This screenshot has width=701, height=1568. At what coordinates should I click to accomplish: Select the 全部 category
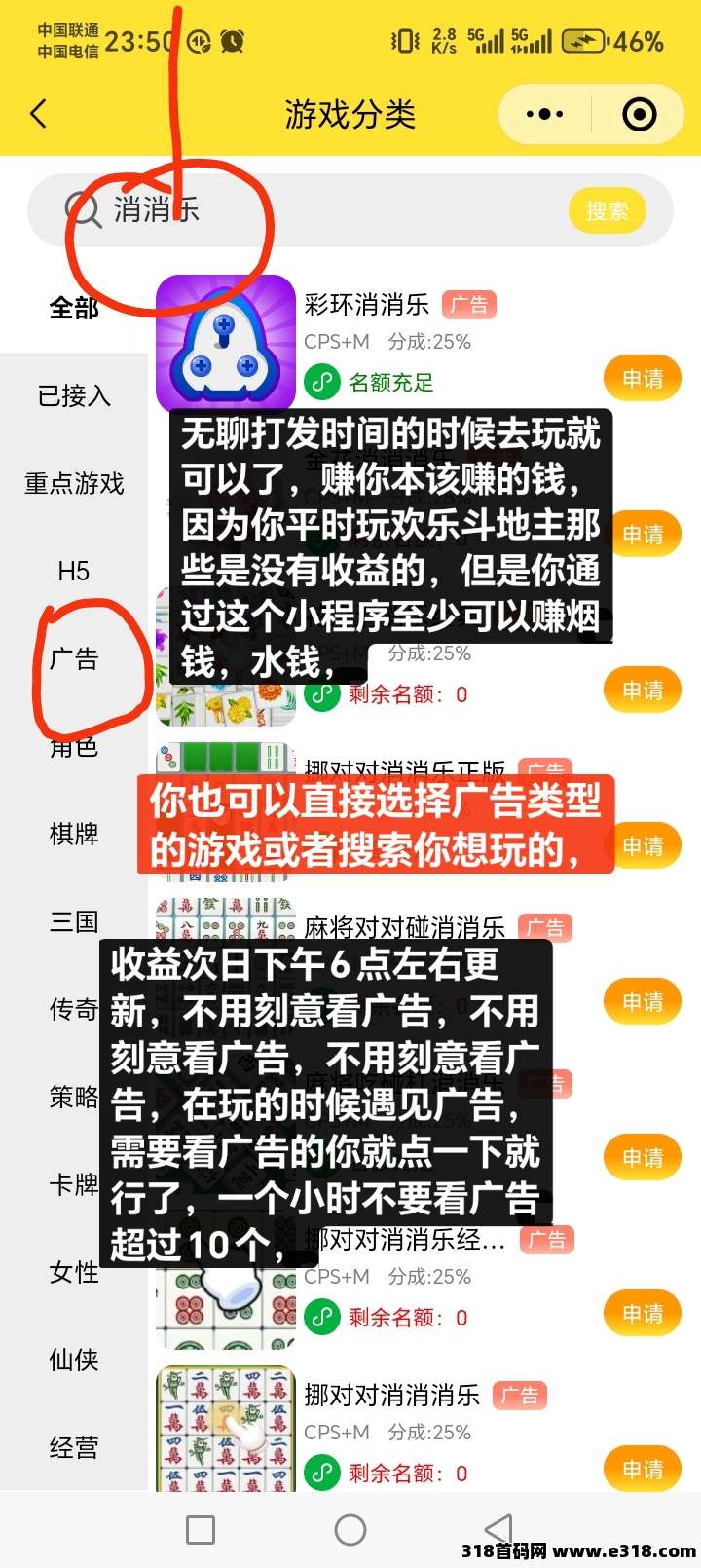tap(74, 309)
